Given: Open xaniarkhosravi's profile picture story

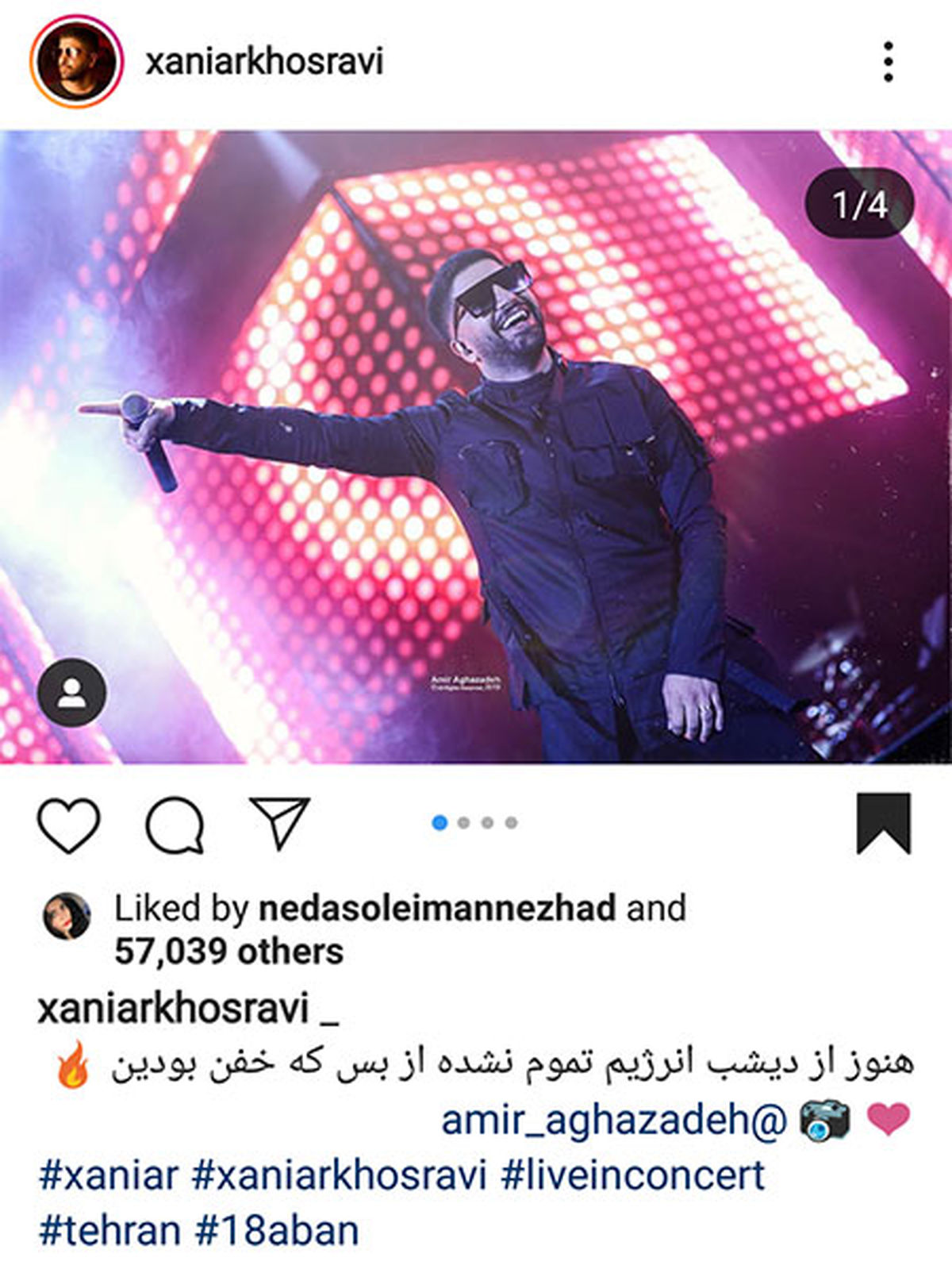Looking at the screenshot, I should (77, 61).
